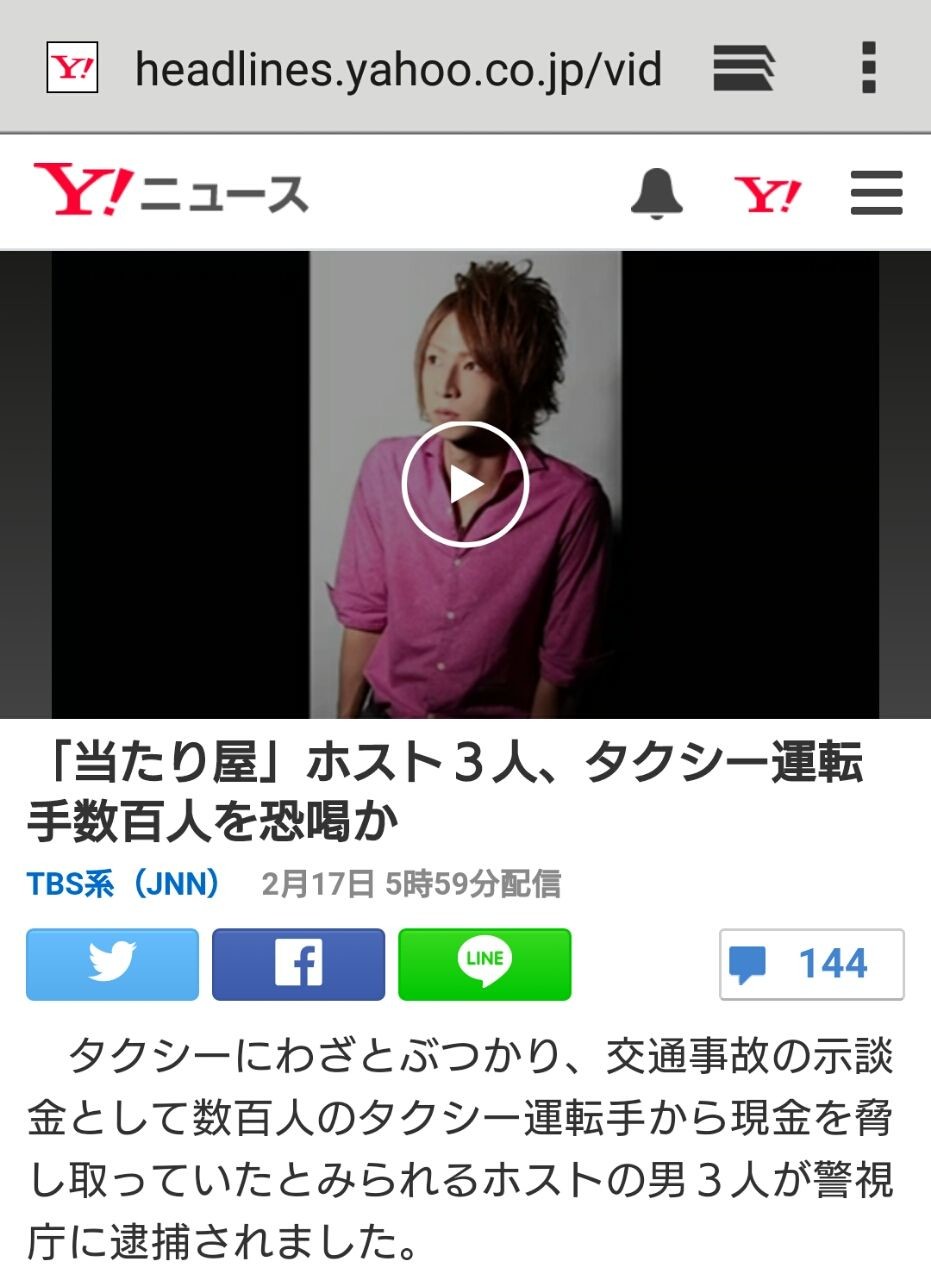This screenshot has width=931, height=1280.
Task: Share article on Twitter
Action: coord(112,964)
